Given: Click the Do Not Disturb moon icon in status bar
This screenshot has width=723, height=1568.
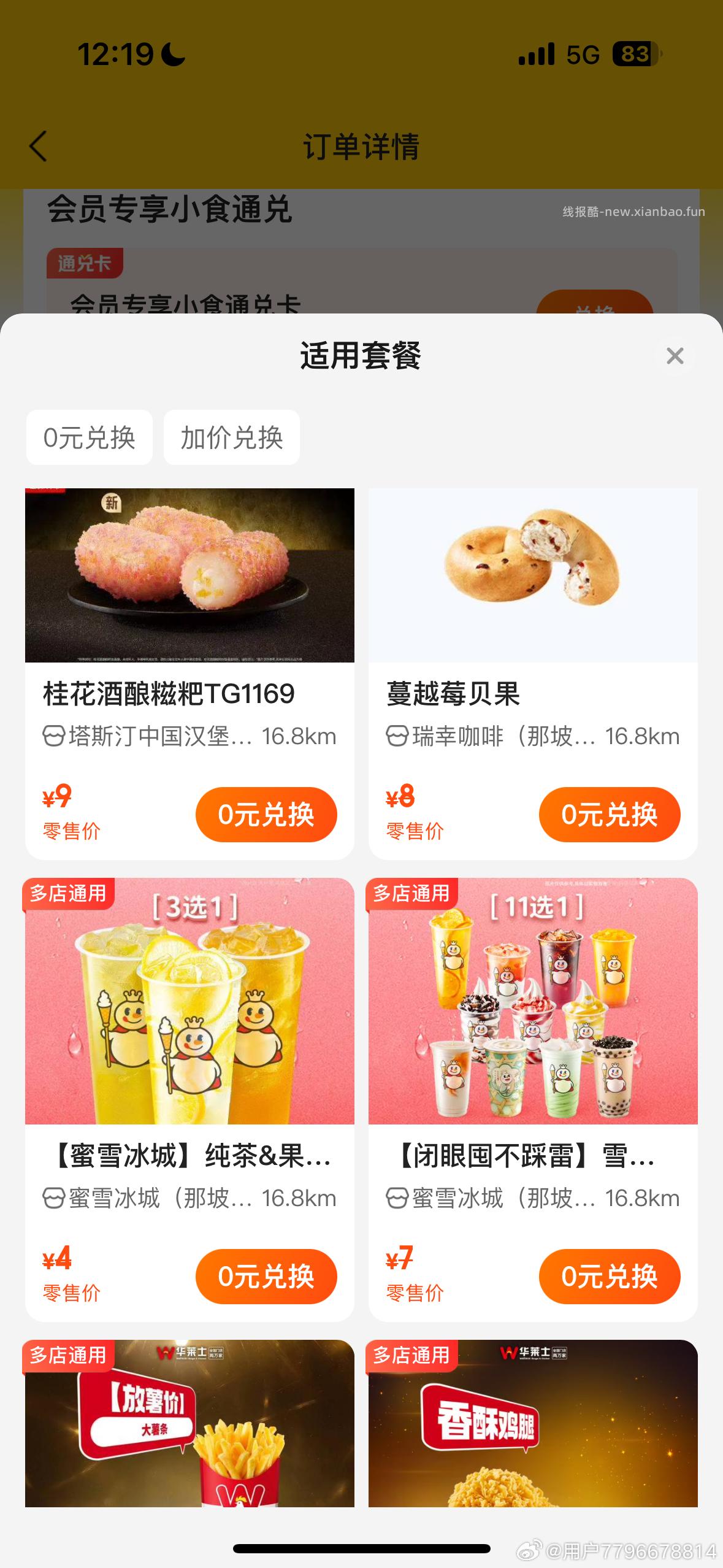Looking at the screenshot, I should point(172,55).
